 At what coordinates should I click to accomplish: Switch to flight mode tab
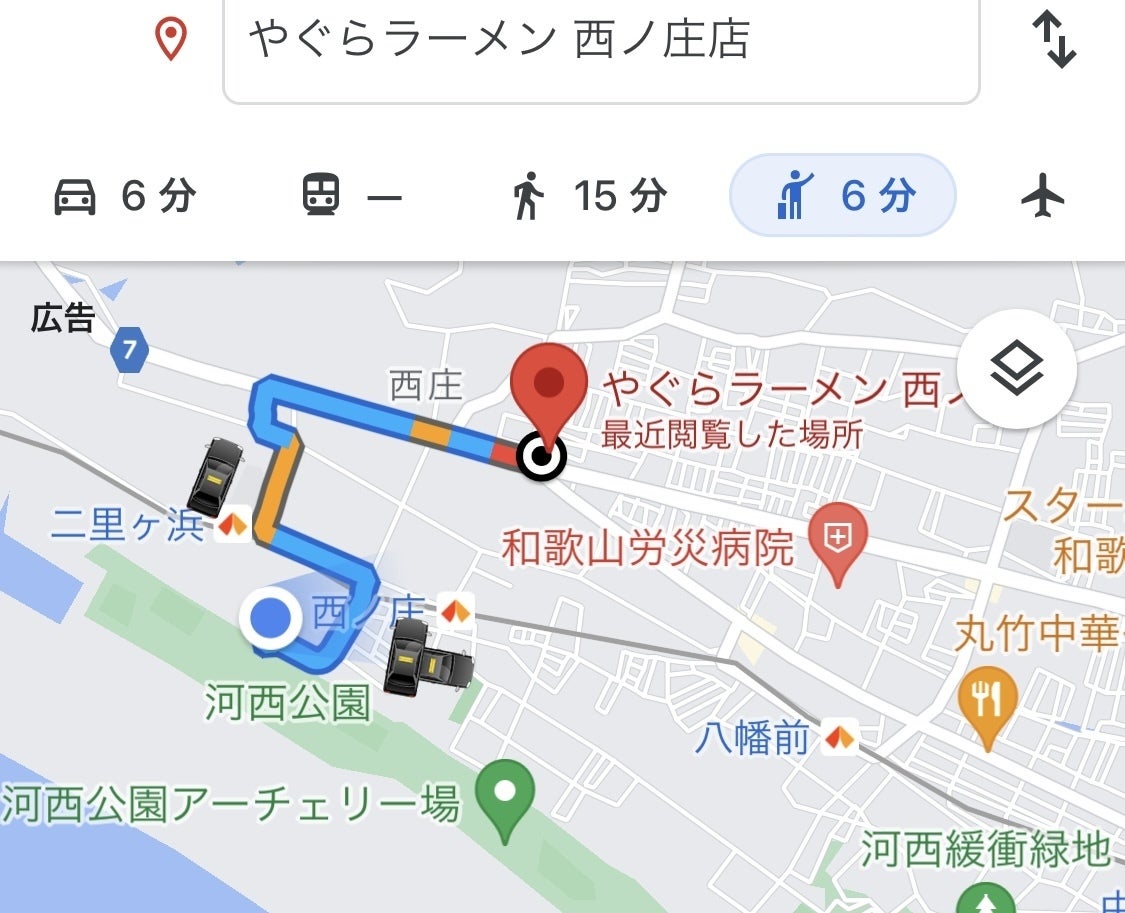coord(1043,196)
